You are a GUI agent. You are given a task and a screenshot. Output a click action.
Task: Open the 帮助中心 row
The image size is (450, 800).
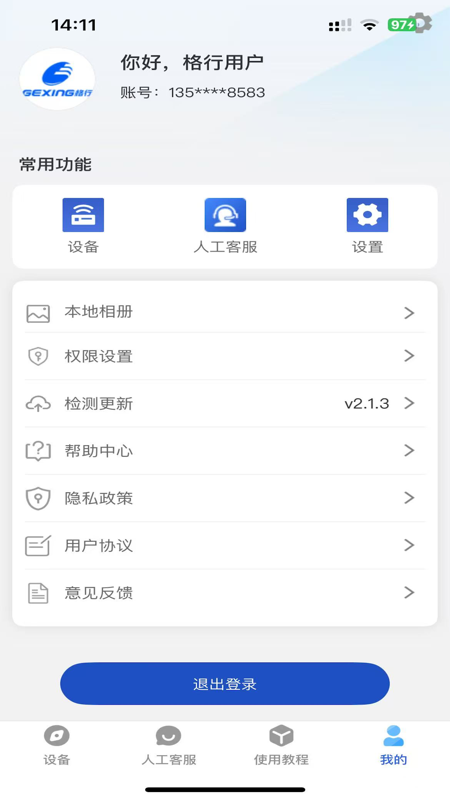(x=225, y=451)
